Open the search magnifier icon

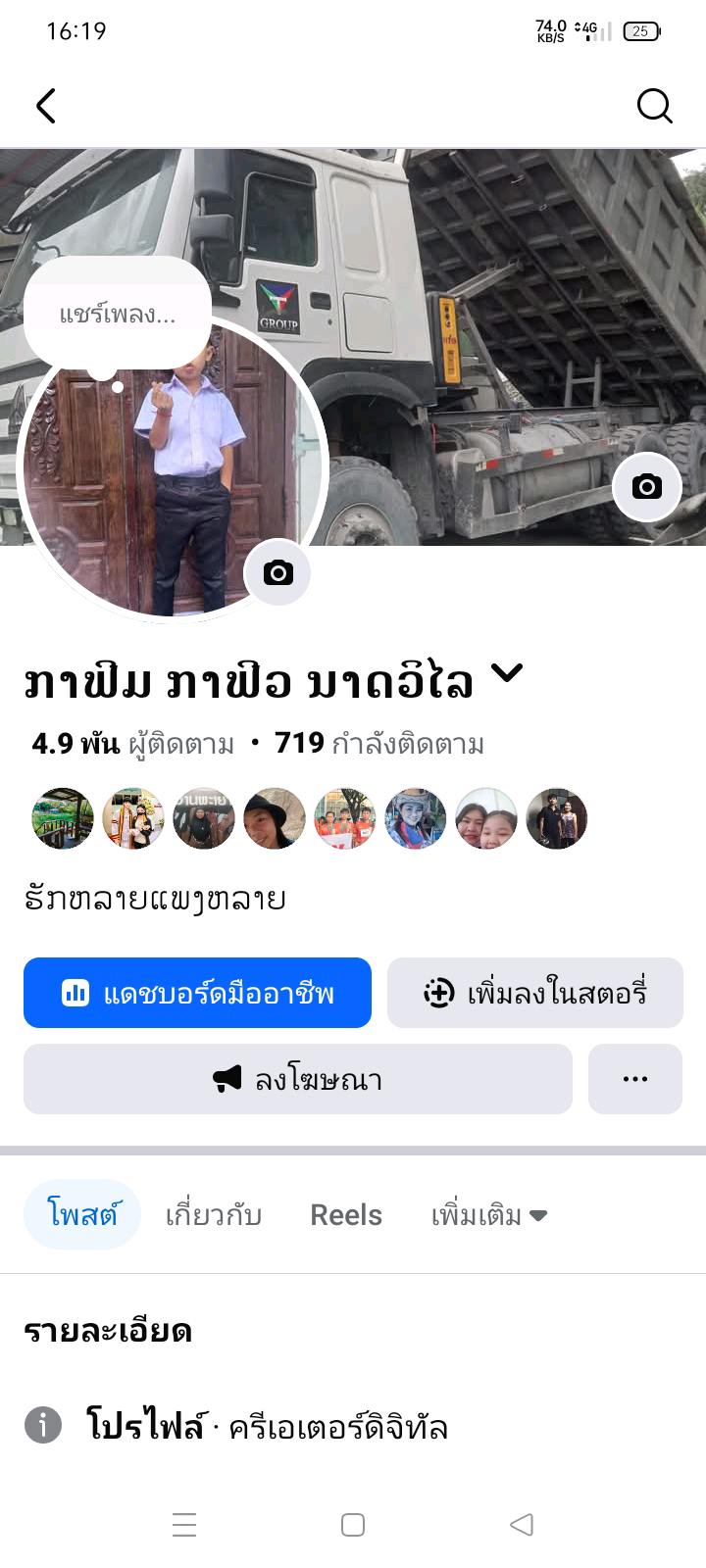pyautogui.click(x=654, y=106)
